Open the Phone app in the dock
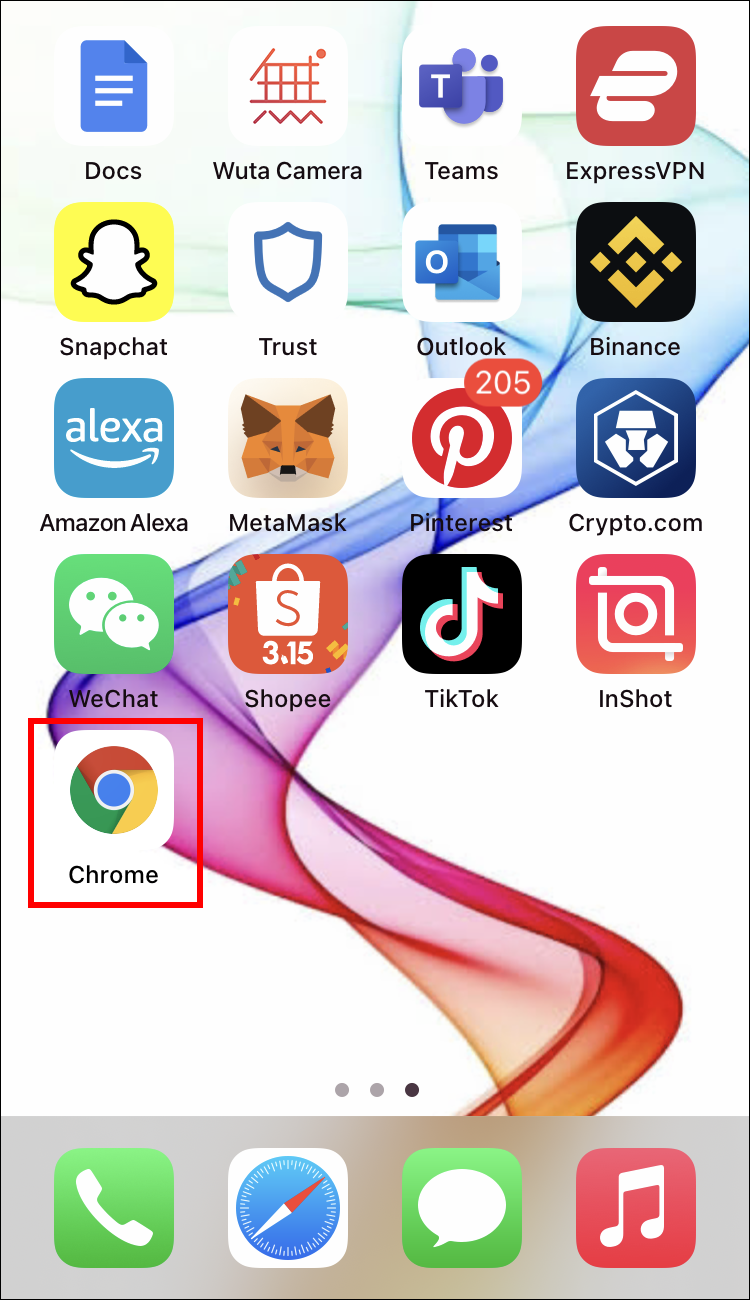The width and height of the screenshot is (750, 1300). pyautogui.click(x=114, y=1208)
